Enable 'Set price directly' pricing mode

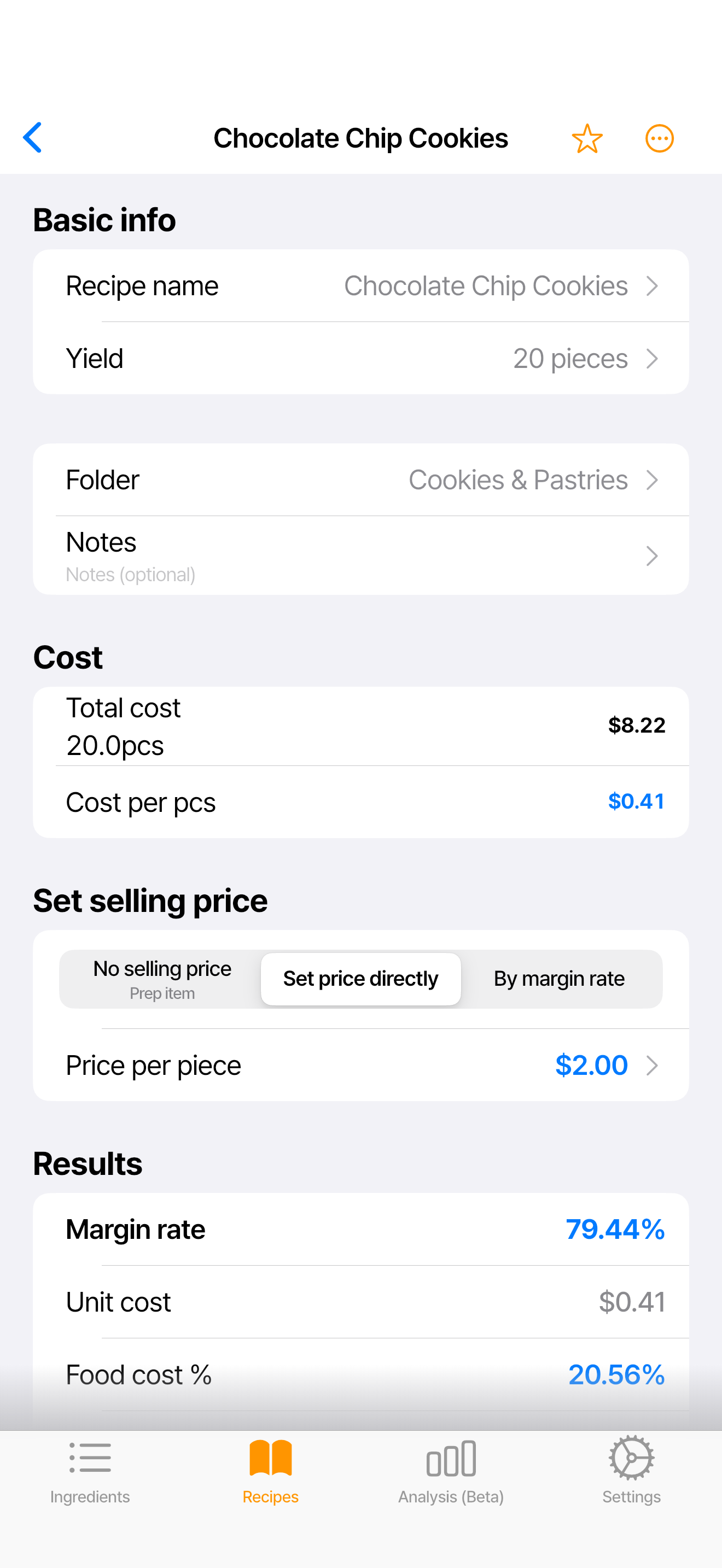(360, 978)
